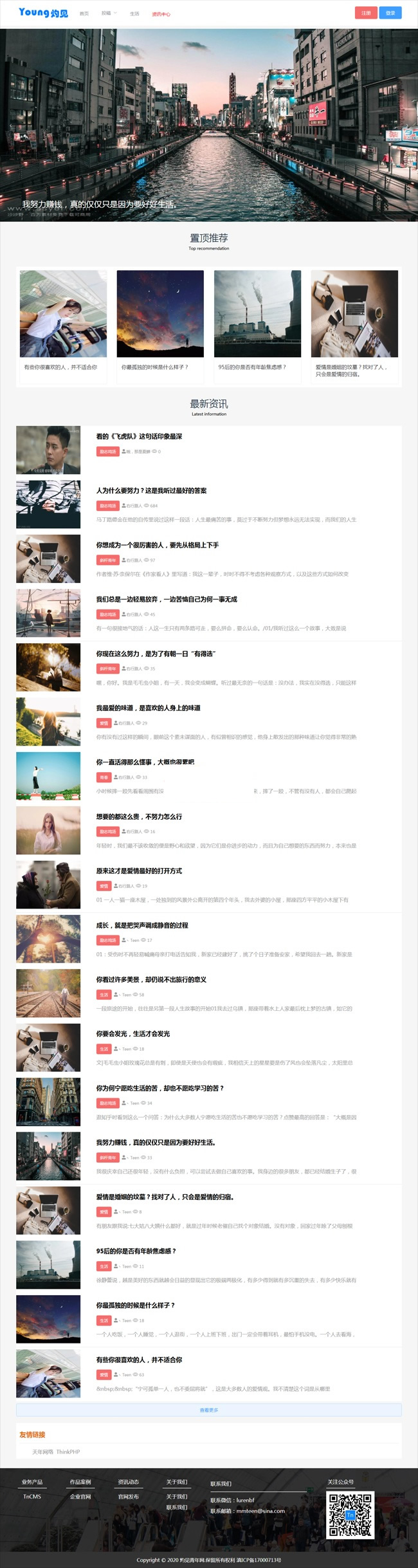
Task: Tap the 注册 register button
Action: coord(365,13)
